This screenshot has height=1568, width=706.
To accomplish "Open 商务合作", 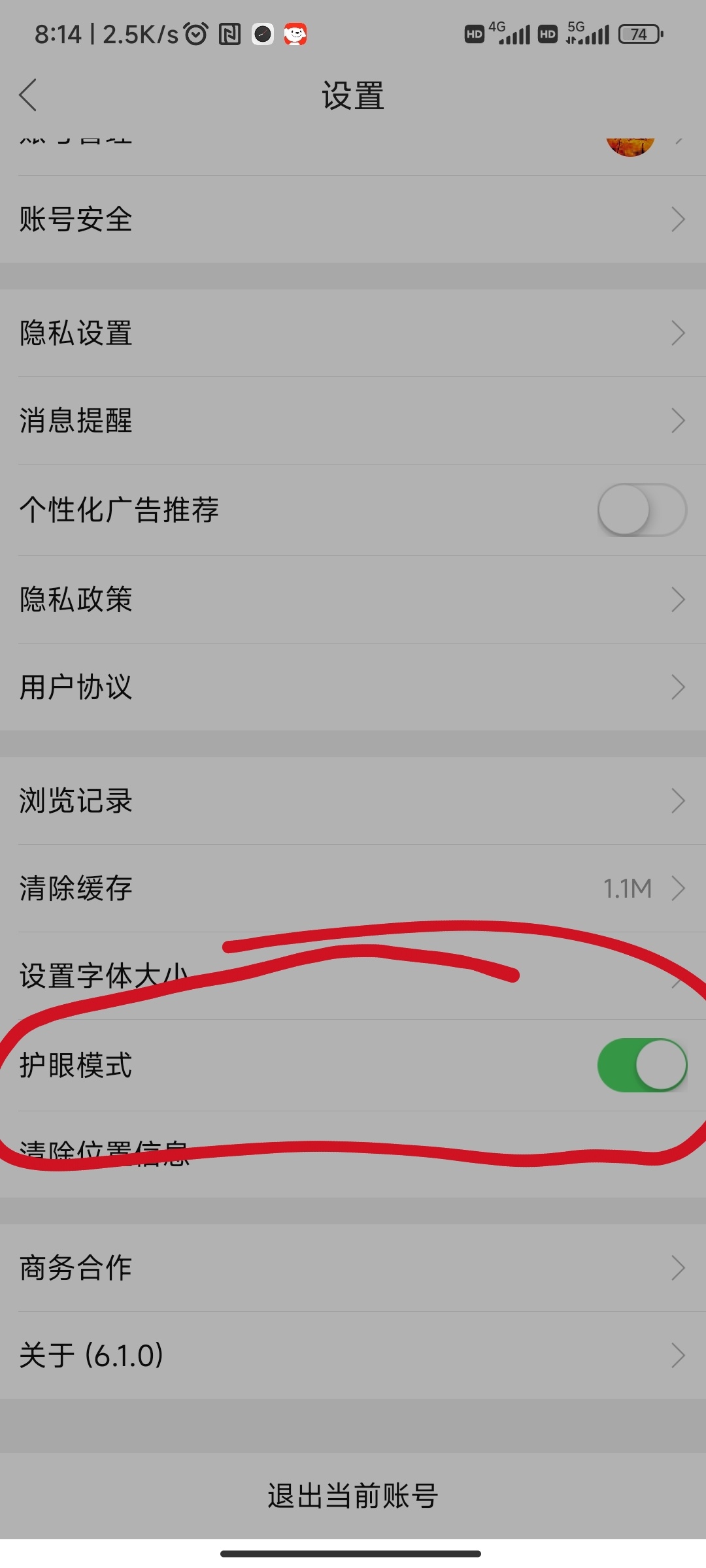I will (x=353, y=1268).
